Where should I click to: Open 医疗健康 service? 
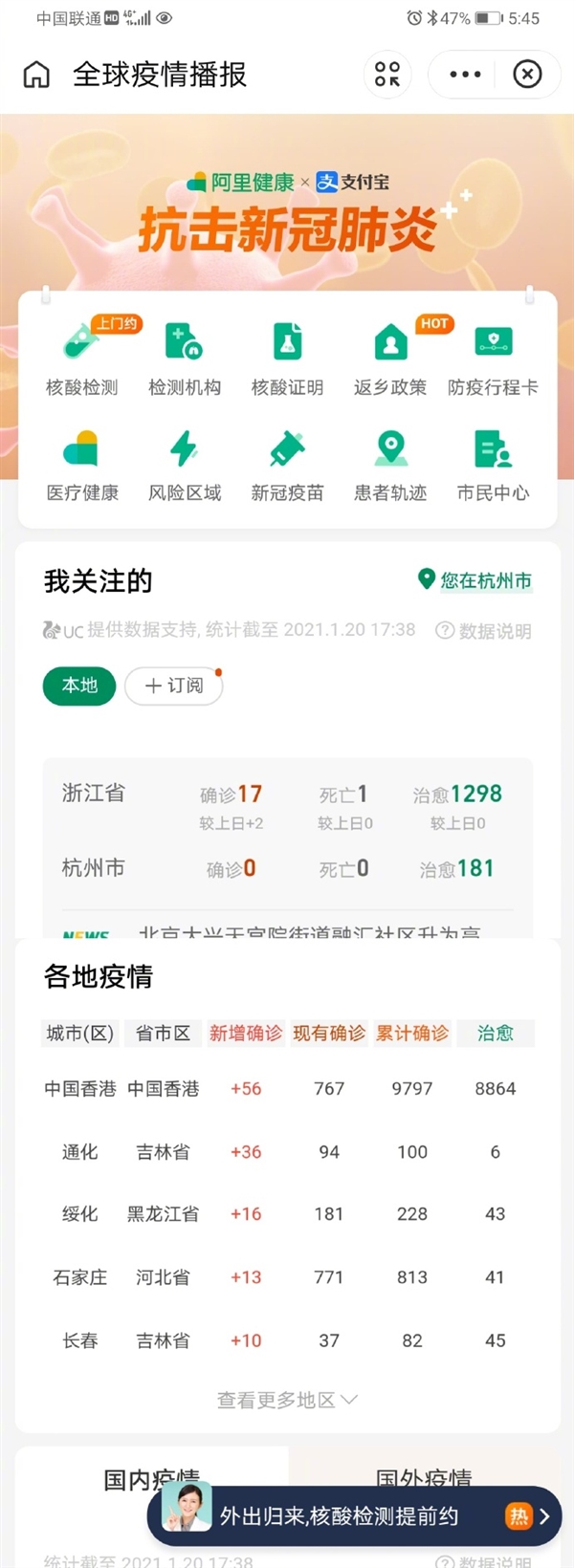tap(82, 465)
